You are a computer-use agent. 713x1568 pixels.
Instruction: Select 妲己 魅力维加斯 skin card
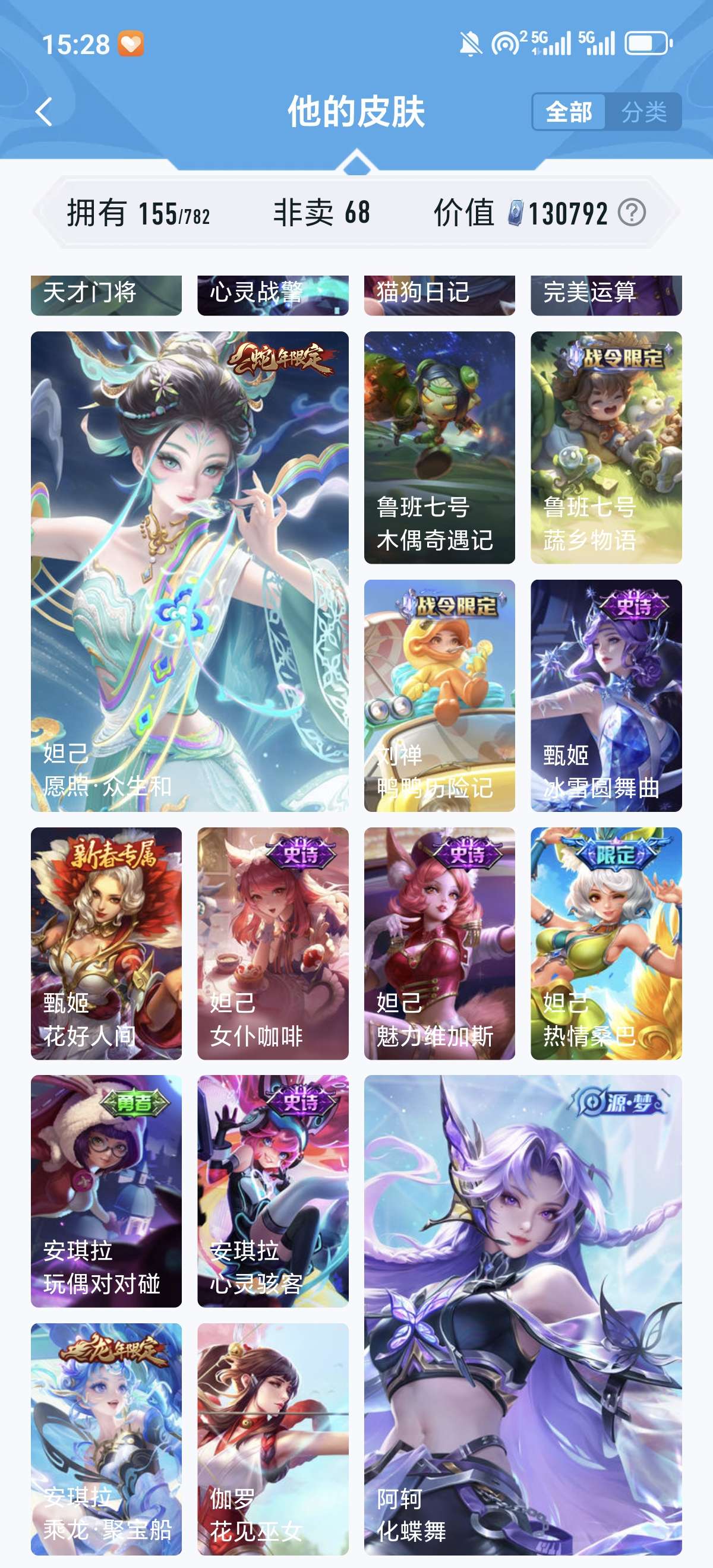pos(439,943)
